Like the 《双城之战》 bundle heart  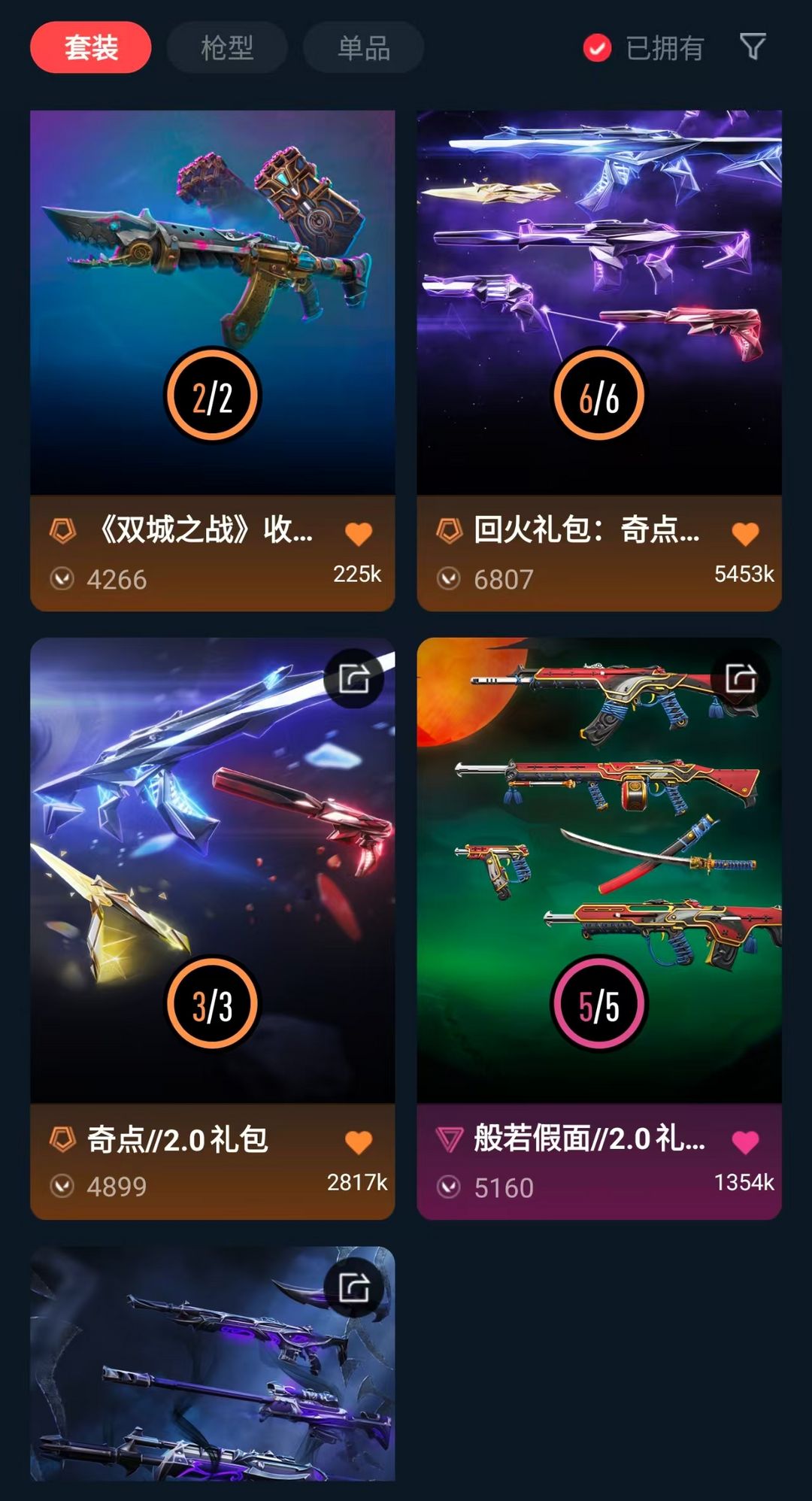pyautogui.click(x=359, y=534)
